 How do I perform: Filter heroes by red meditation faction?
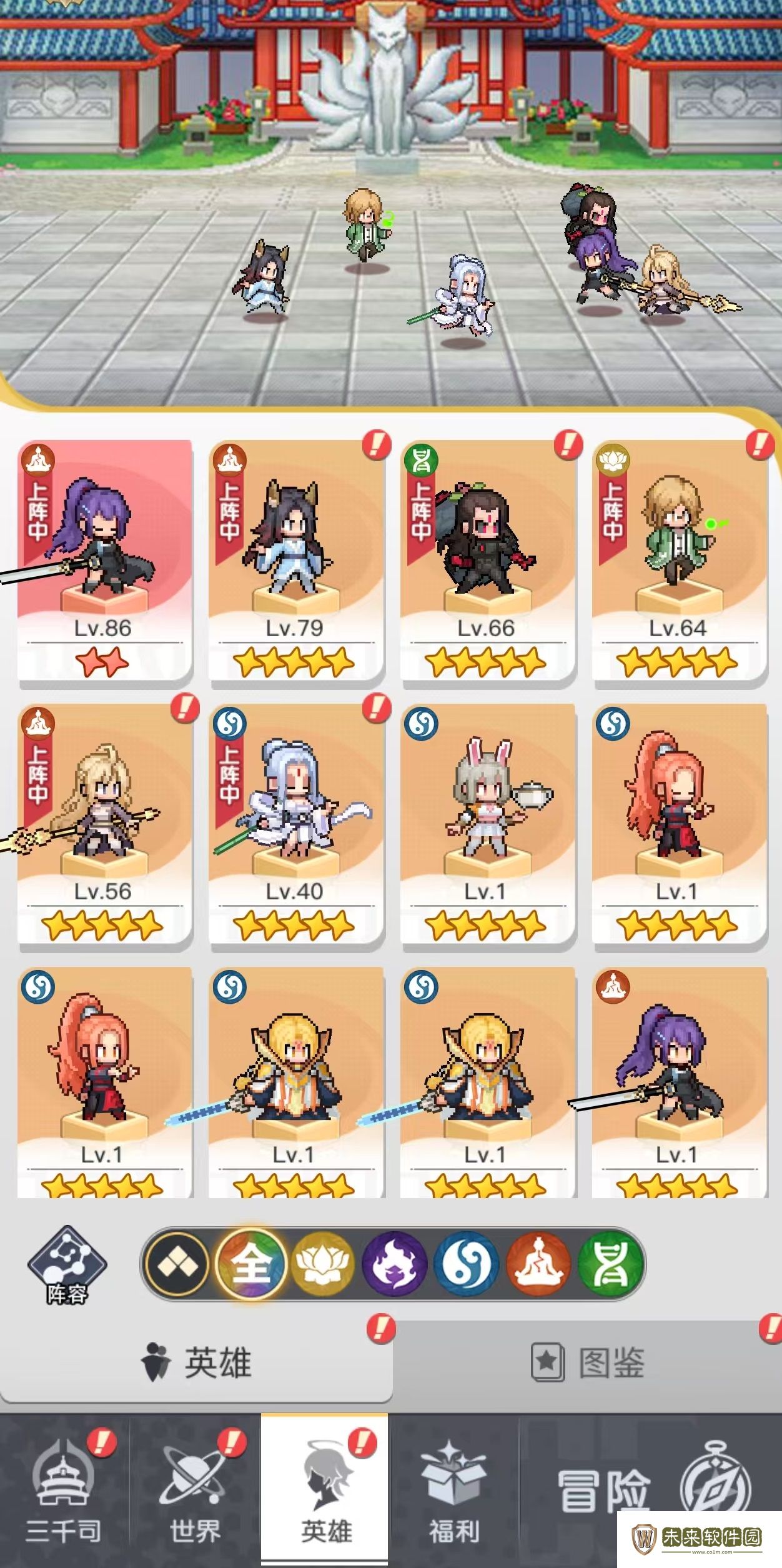[538, 1264]
